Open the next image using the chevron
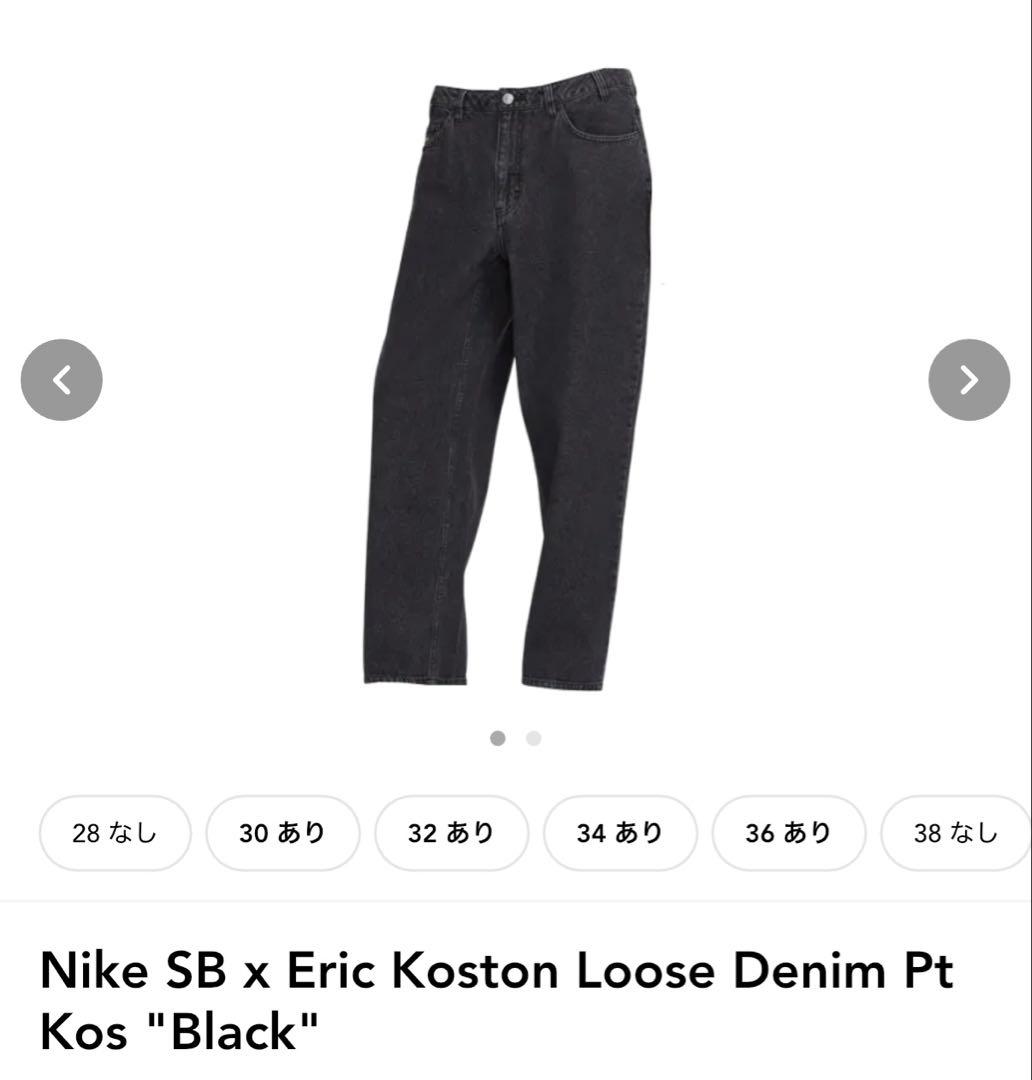 point(969,379)
